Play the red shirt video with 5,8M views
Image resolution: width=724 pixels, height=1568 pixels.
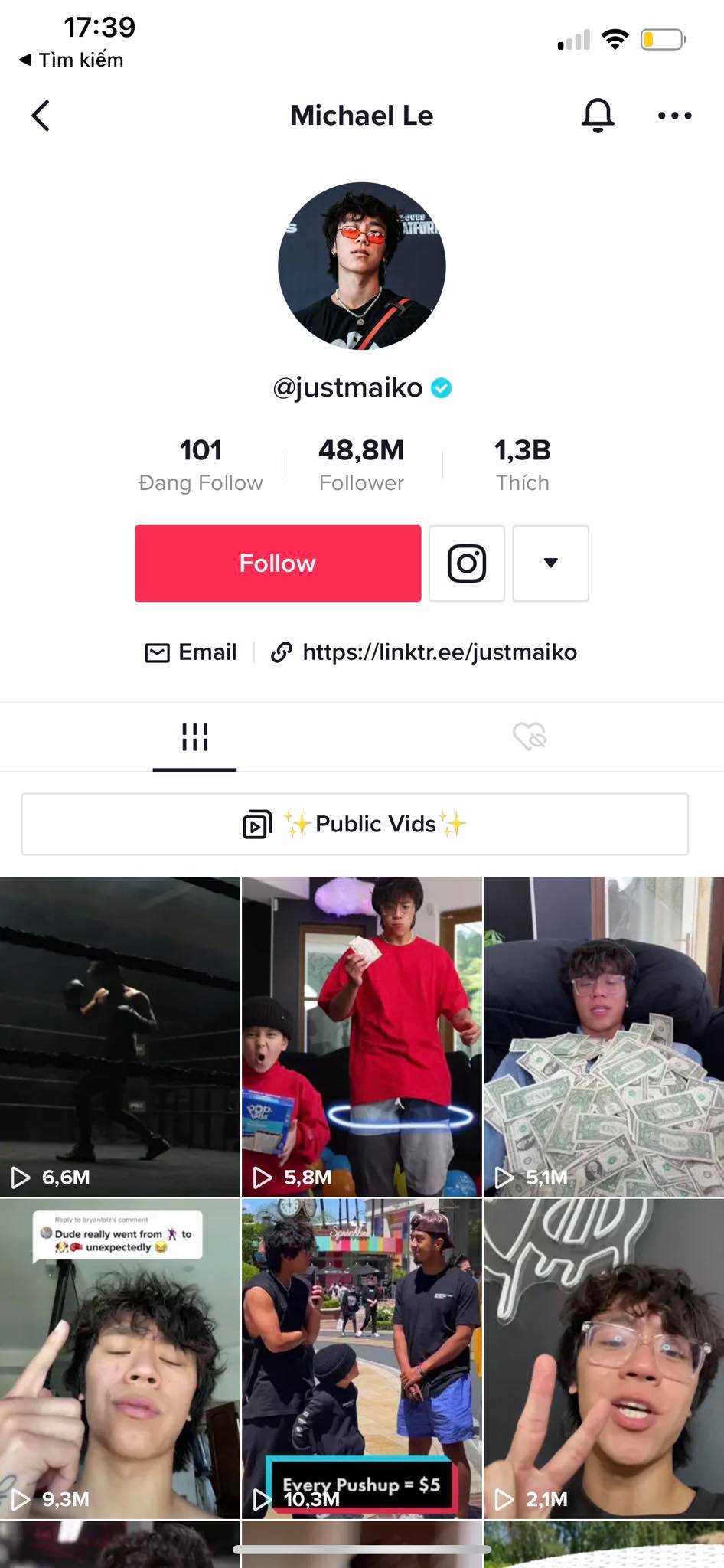pyautogui.click(x=362, y=1037)
